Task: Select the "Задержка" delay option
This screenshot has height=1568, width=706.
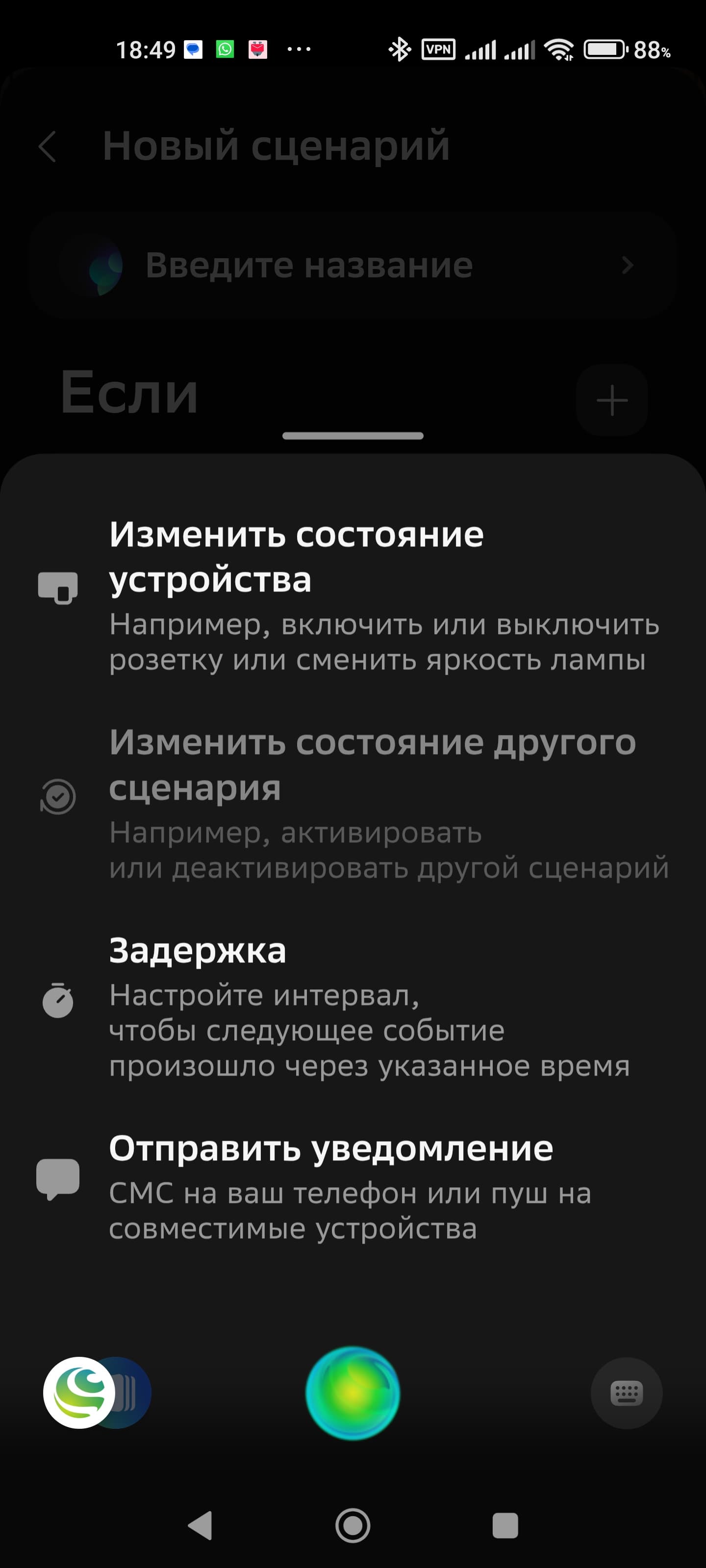Action: coord(353,1005)
